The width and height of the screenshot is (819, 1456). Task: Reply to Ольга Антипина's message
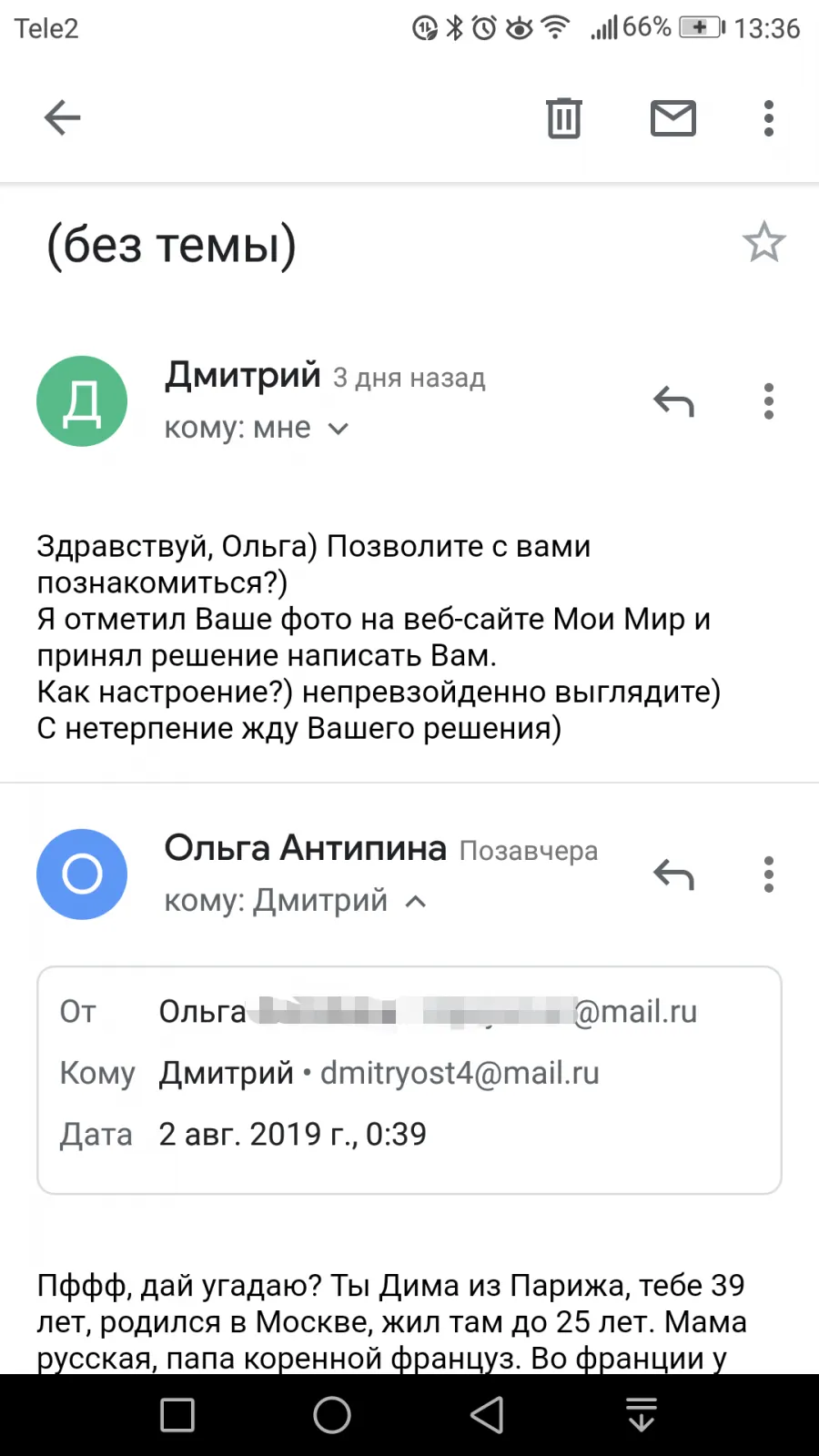tap(673, 875)
